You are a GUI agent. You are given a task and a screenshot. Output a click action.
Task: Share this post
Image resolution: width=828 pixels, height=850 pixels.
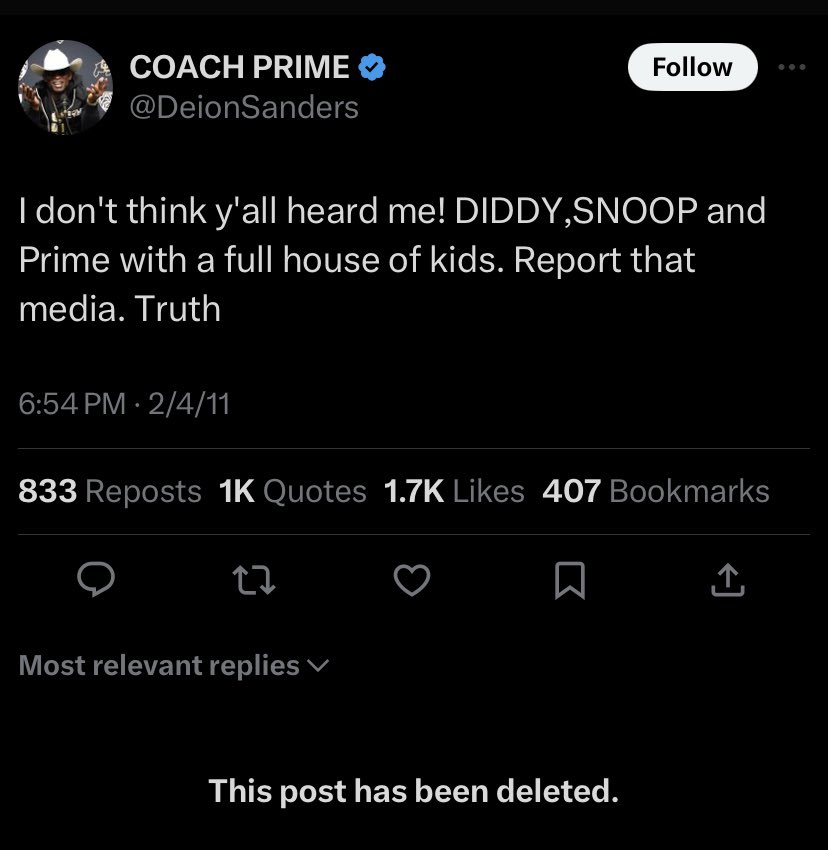tap(729, 581)
